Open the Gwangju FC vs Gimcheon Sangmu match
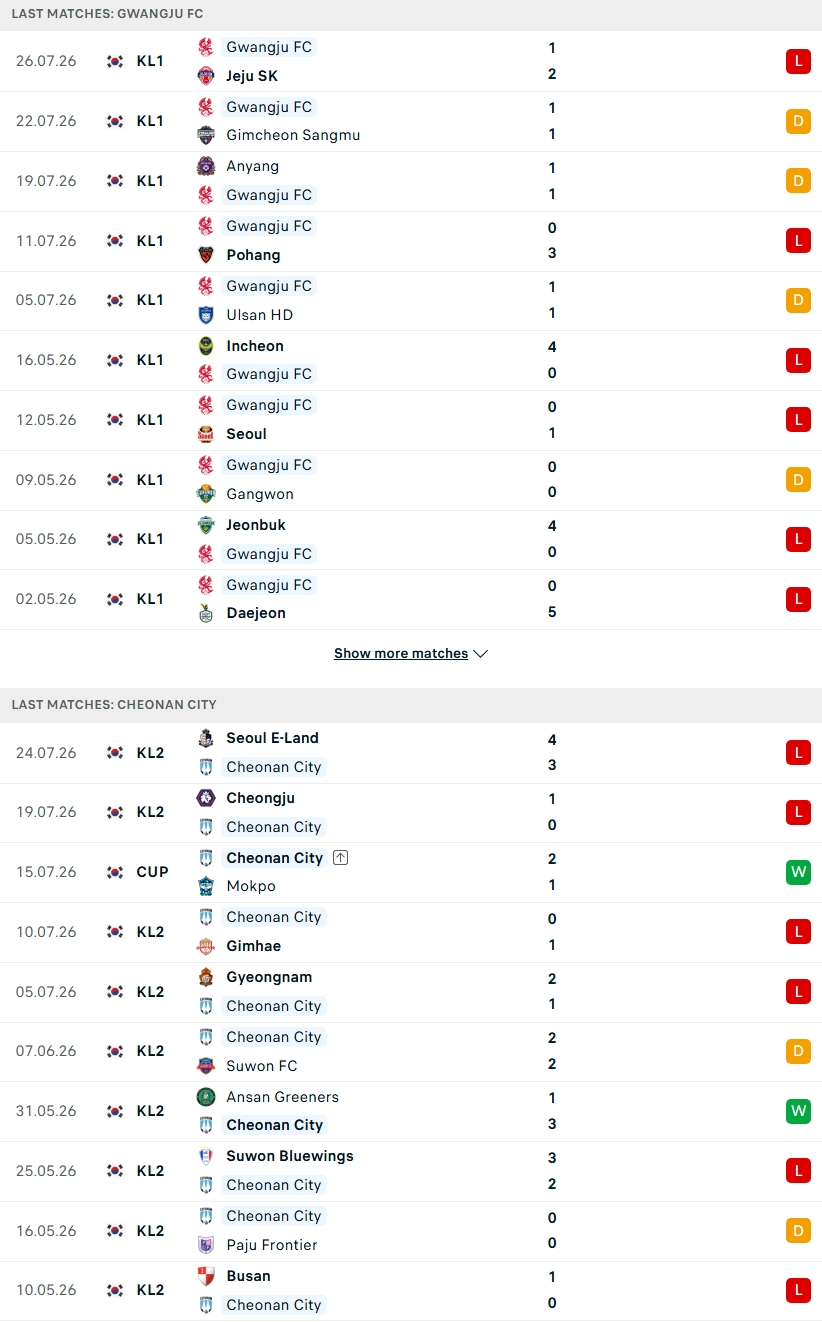This screenshot has width=822, height=1322. point(411,121)
